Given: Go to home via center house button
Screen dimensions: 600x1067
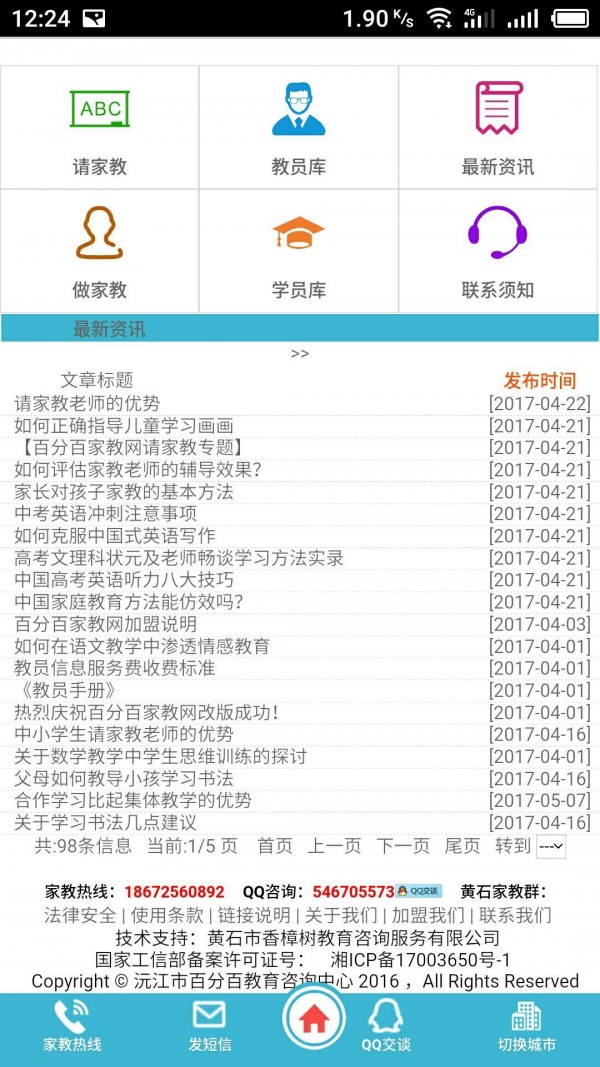Looking at the screenshot, I should pyautogui.click(x=314, y=1018).
